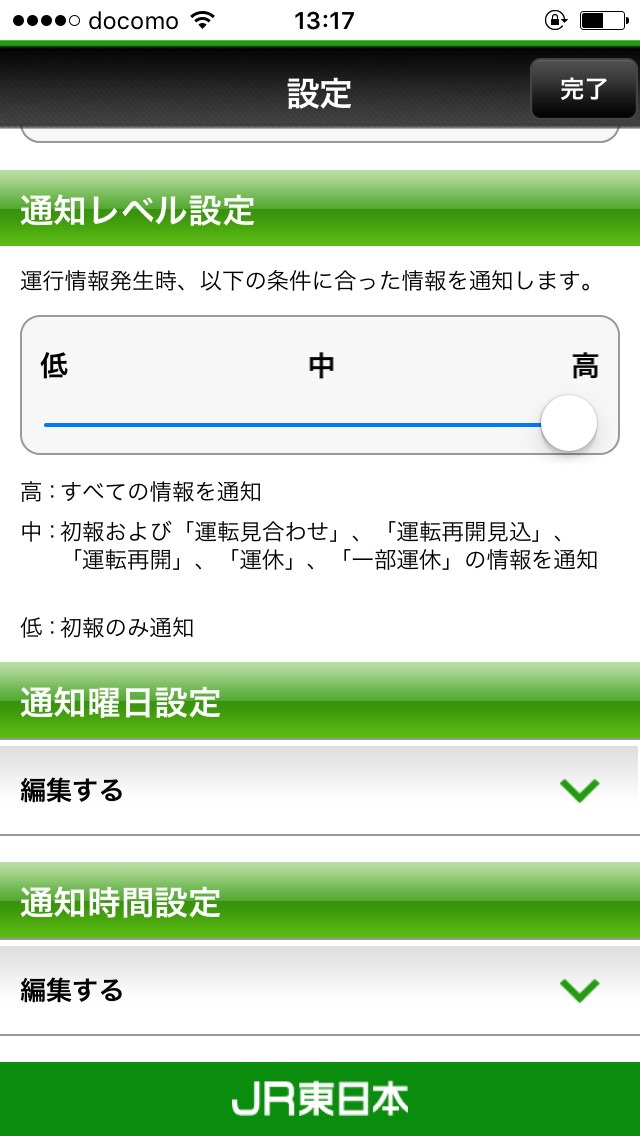Tap the 完了 done button
Image resolution: width=640 pixels, height=1136 pixels.
point(583,88)
